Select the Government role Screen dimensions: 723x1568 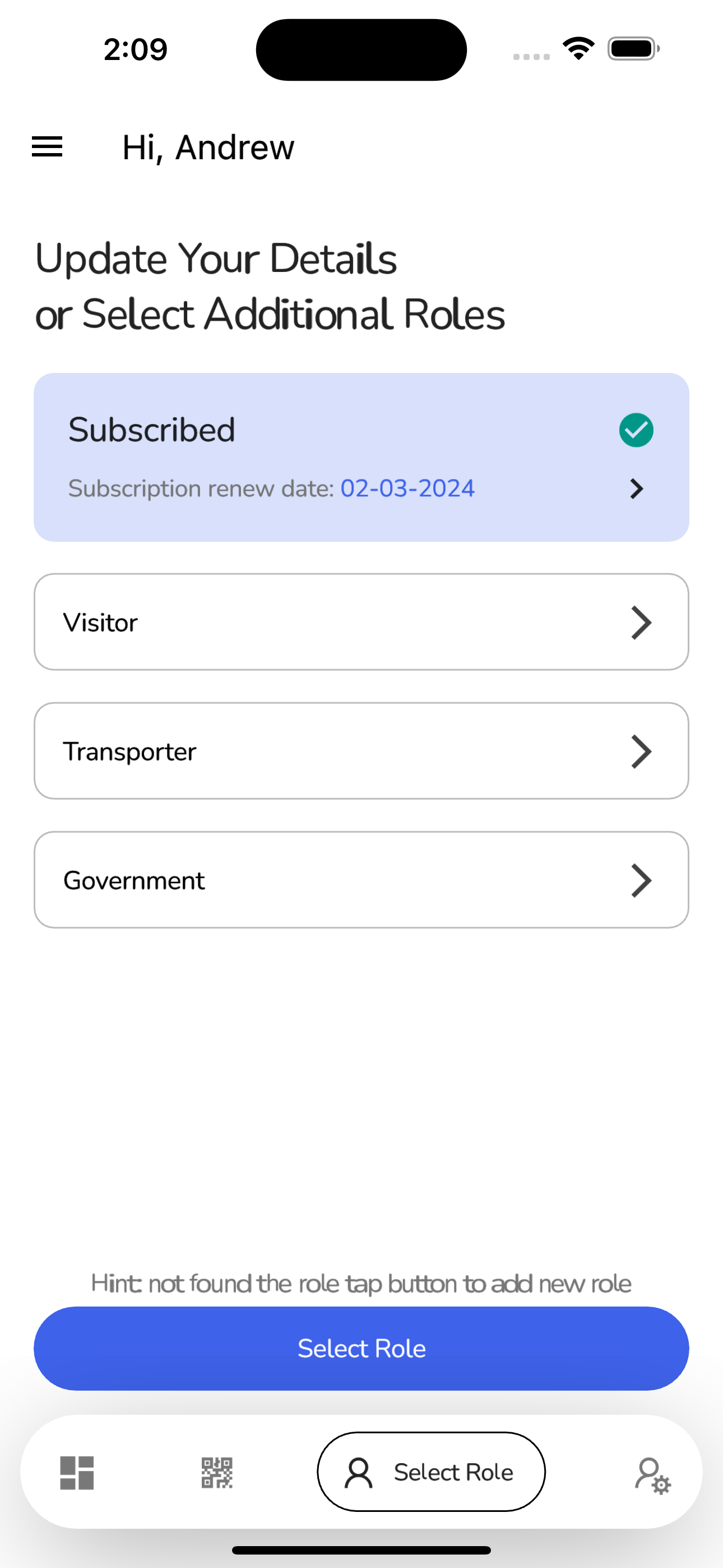[x=361, y=880]
